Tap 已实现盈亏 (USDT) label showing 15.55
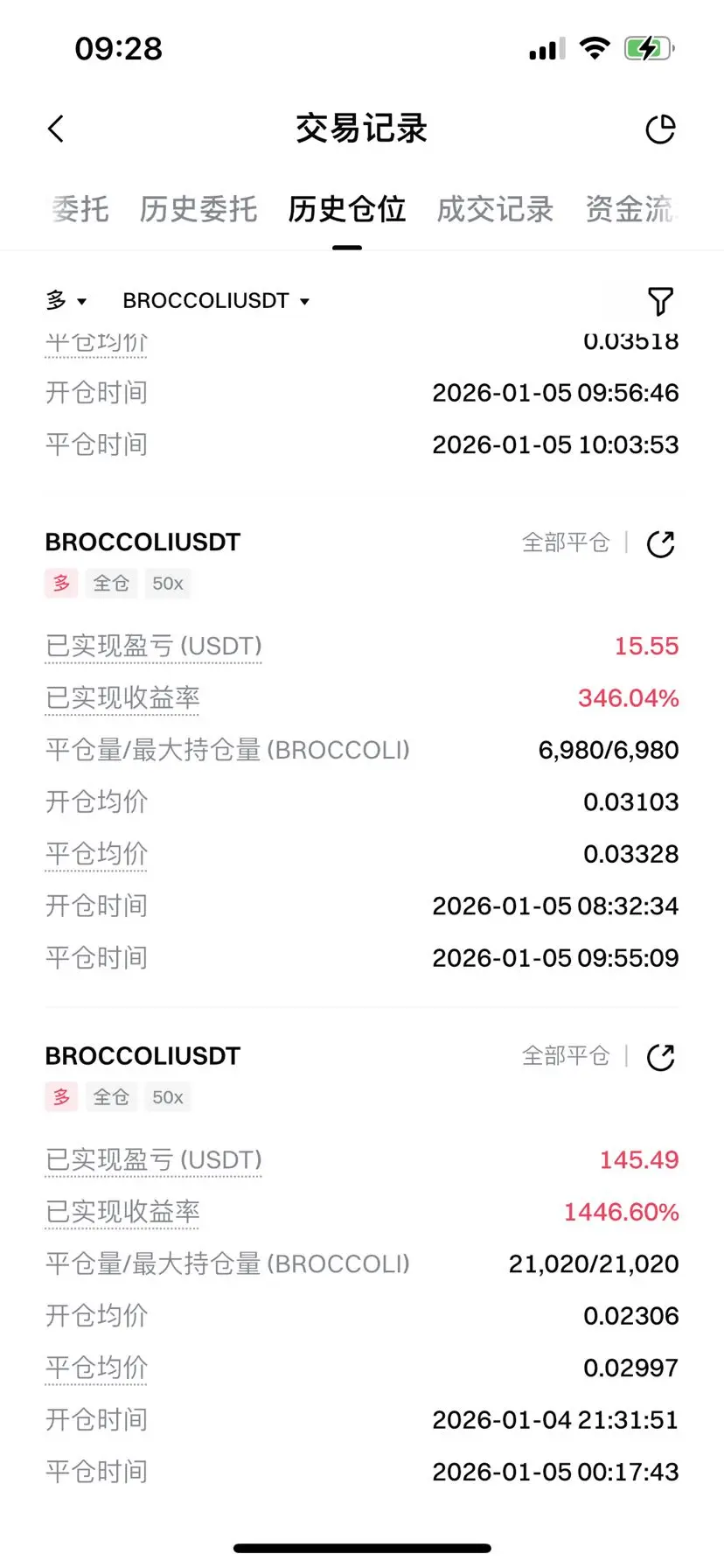724x1568 pixels. pyautogui.click(x=154, y=647)
